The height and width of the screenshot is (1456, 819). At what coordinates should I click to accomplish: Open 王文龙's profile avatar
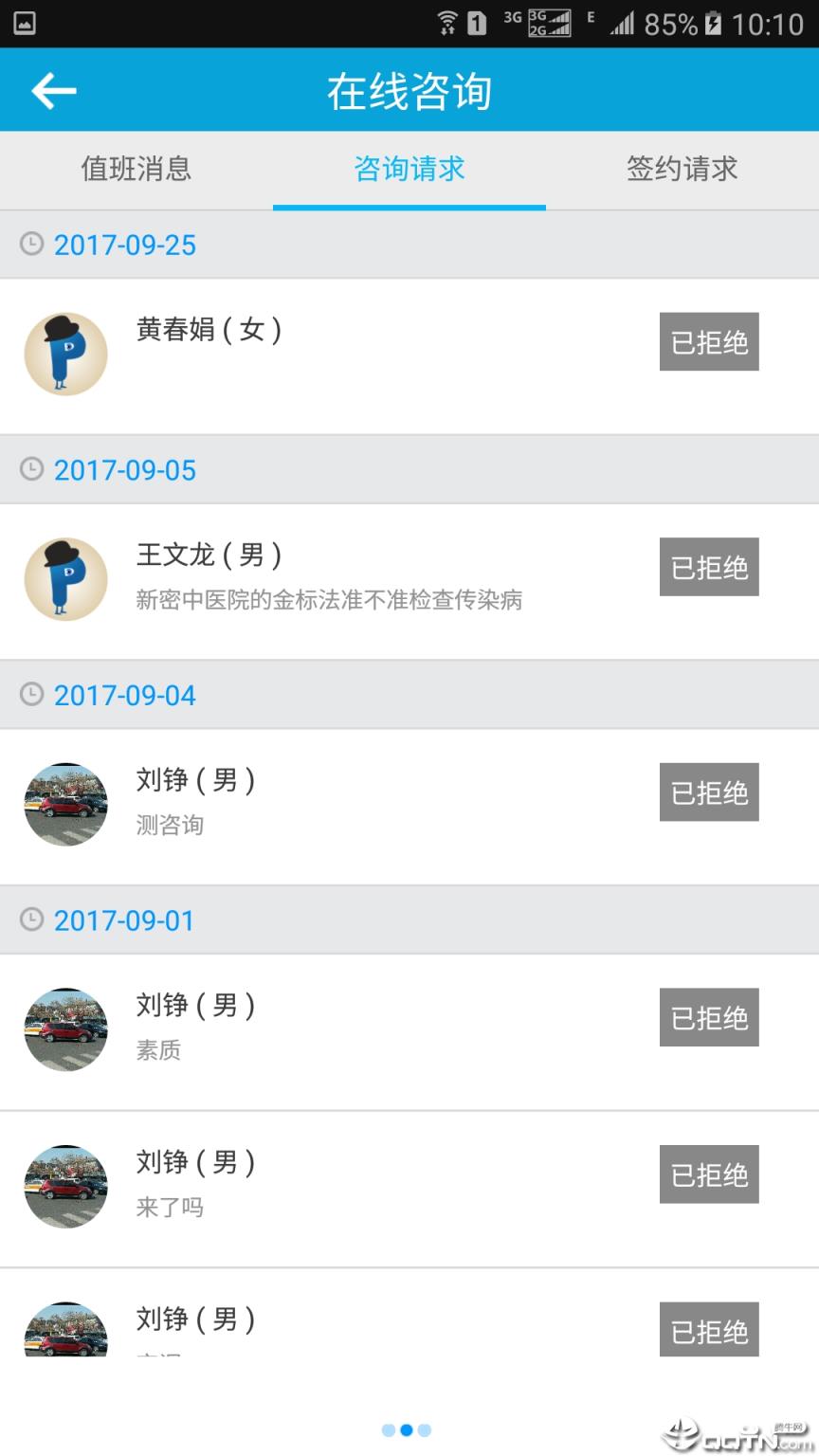[x=65, y=578]
